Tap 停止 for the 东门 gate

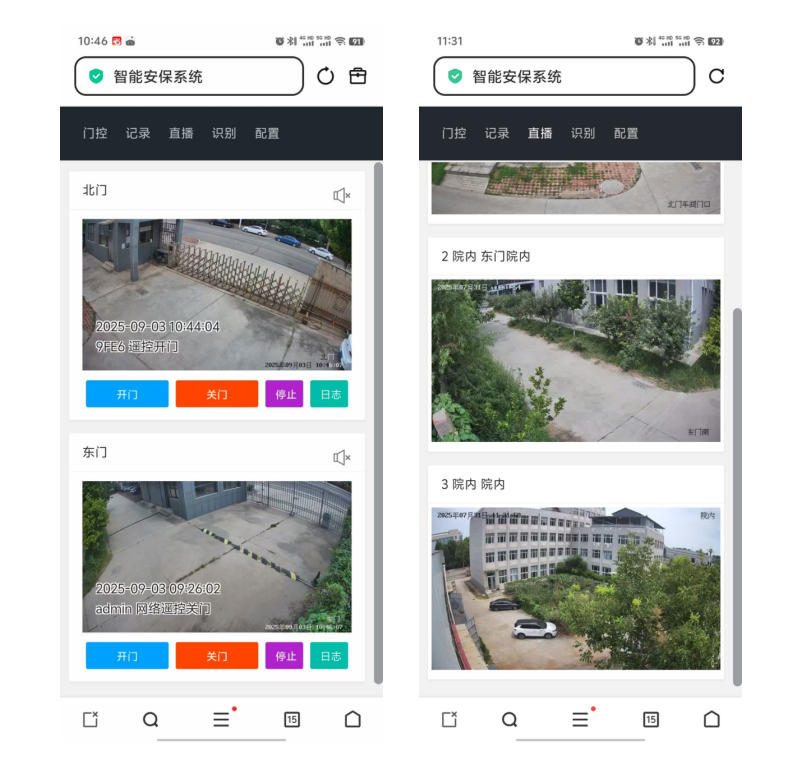click(285, 656)
